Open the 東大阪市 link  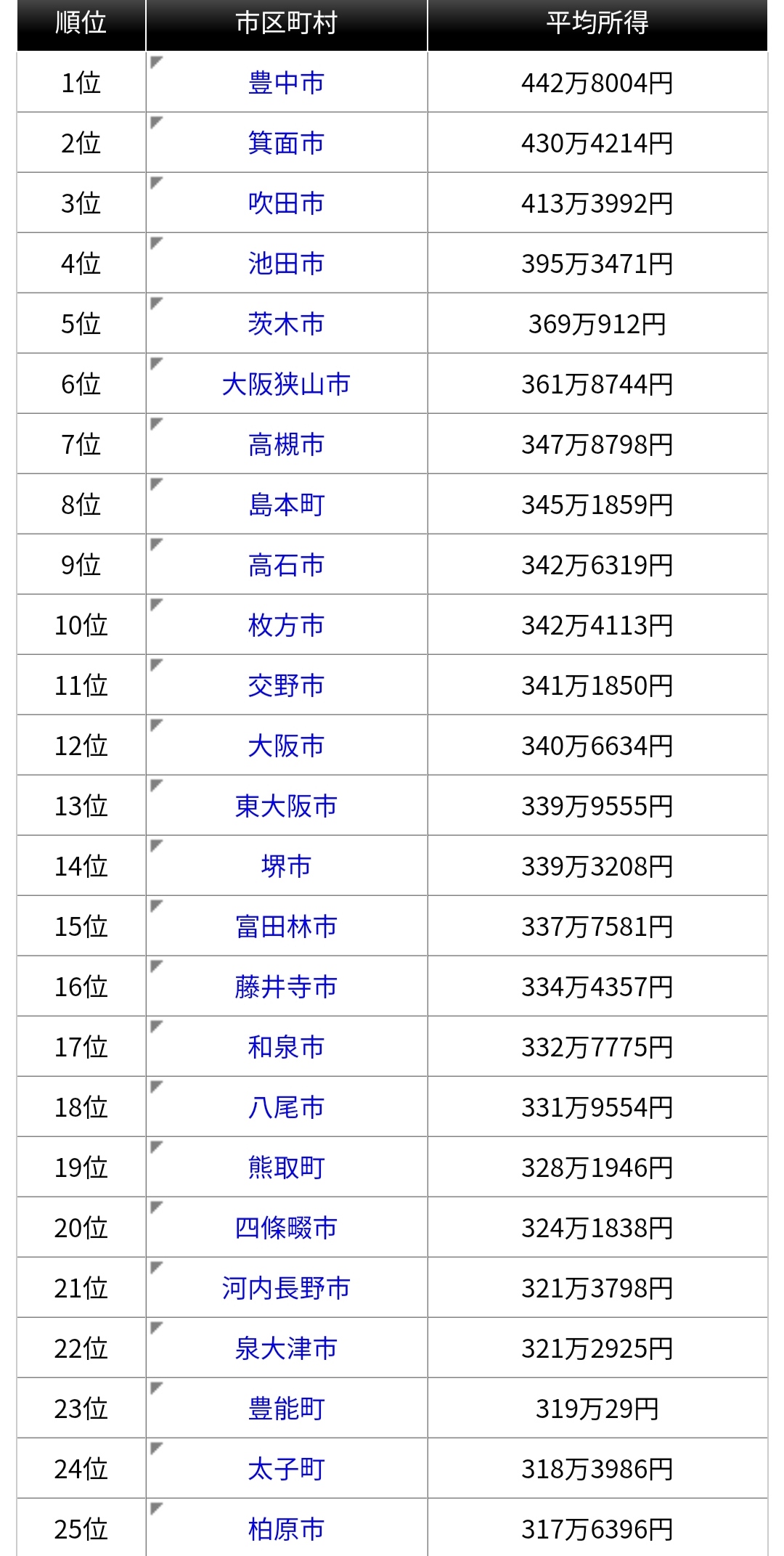[286, 806]
